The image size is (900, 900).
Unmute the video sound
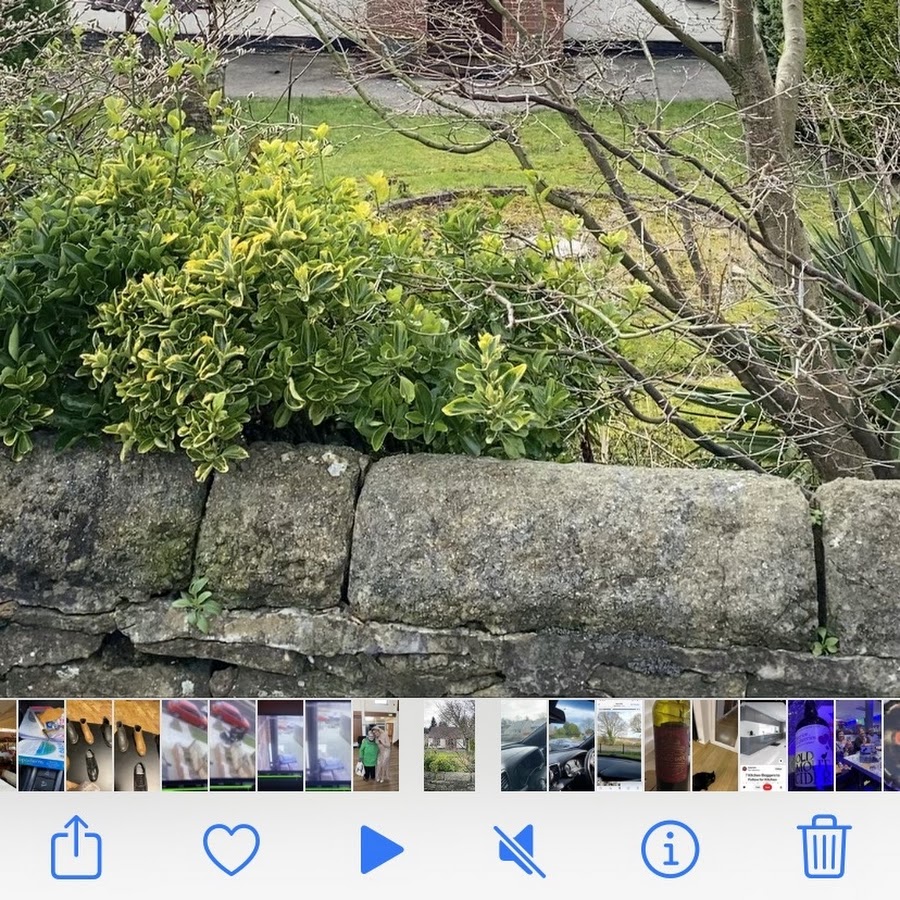[520, 850]
